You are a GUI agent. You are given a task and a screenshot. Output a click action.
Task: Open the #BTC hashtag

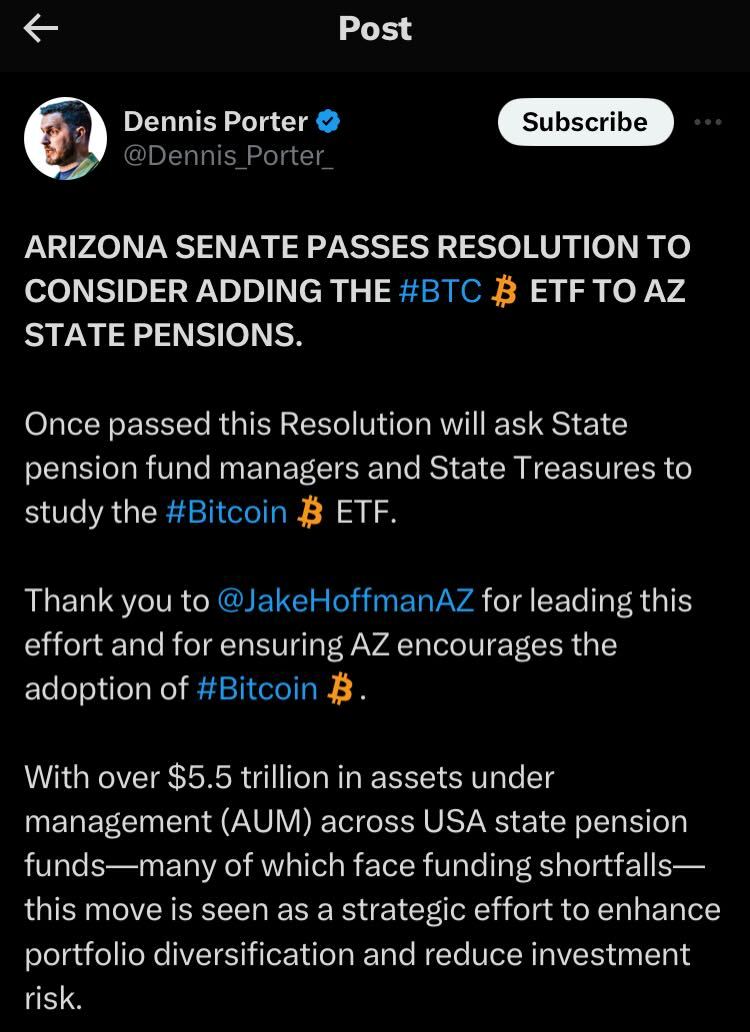coord(440,291)
